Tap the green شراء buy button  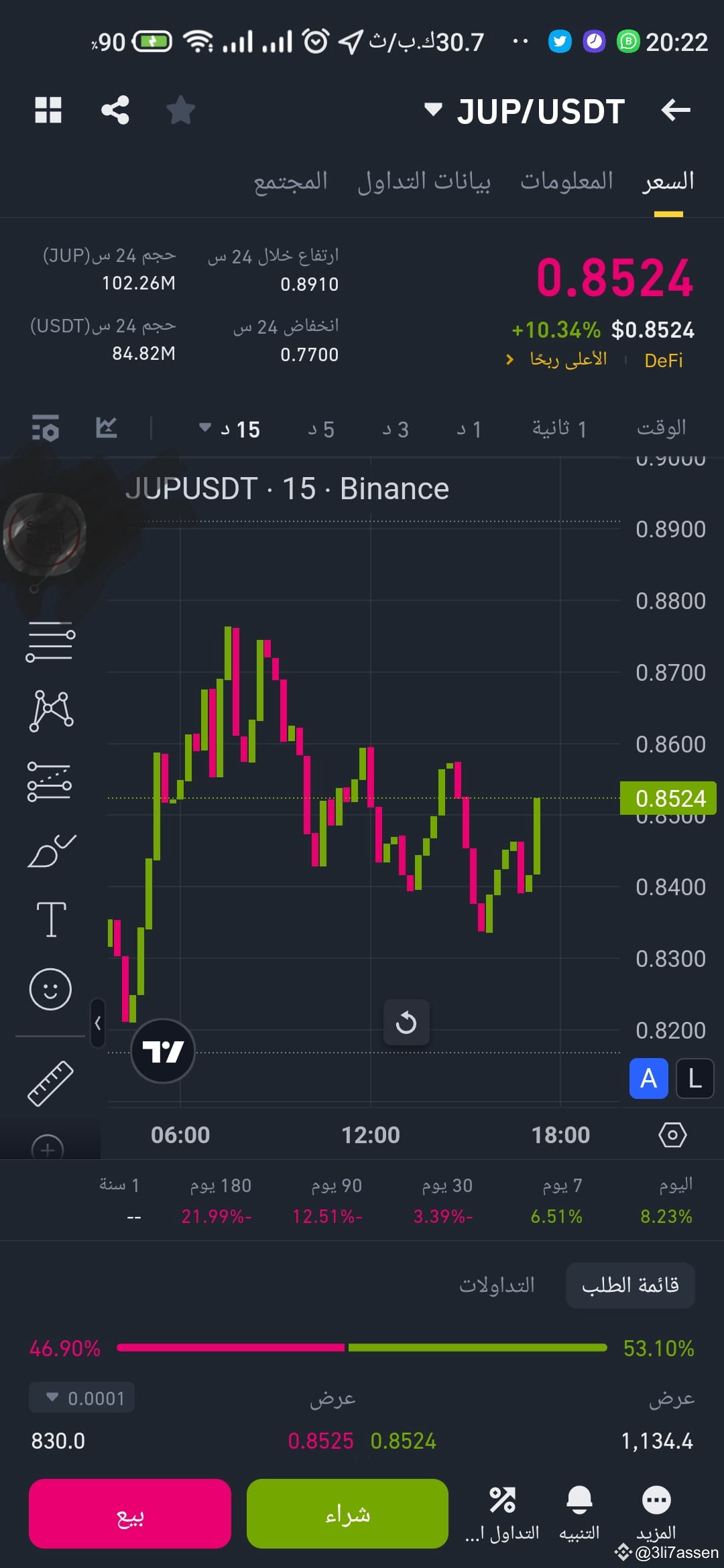click(x=346, y=1512)
